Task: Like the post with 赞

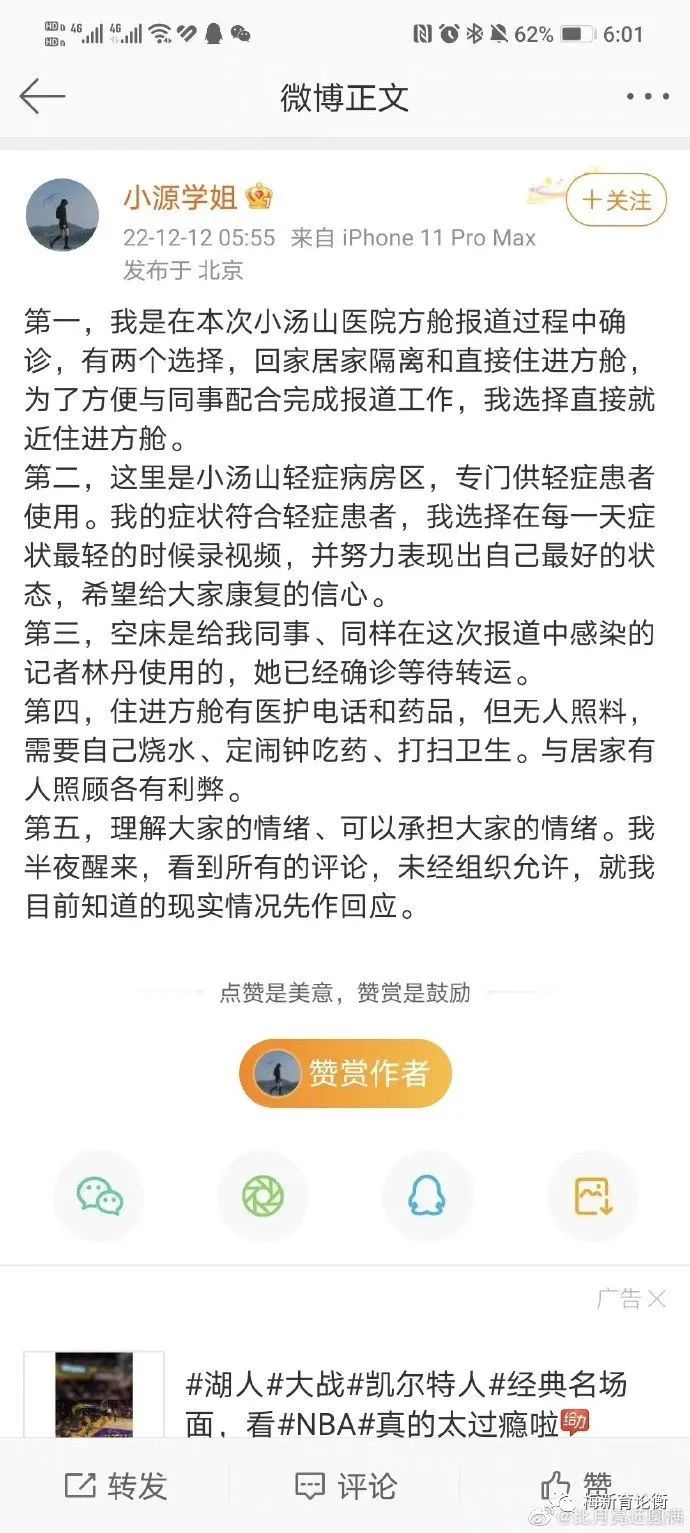Action: point(578,1485)
